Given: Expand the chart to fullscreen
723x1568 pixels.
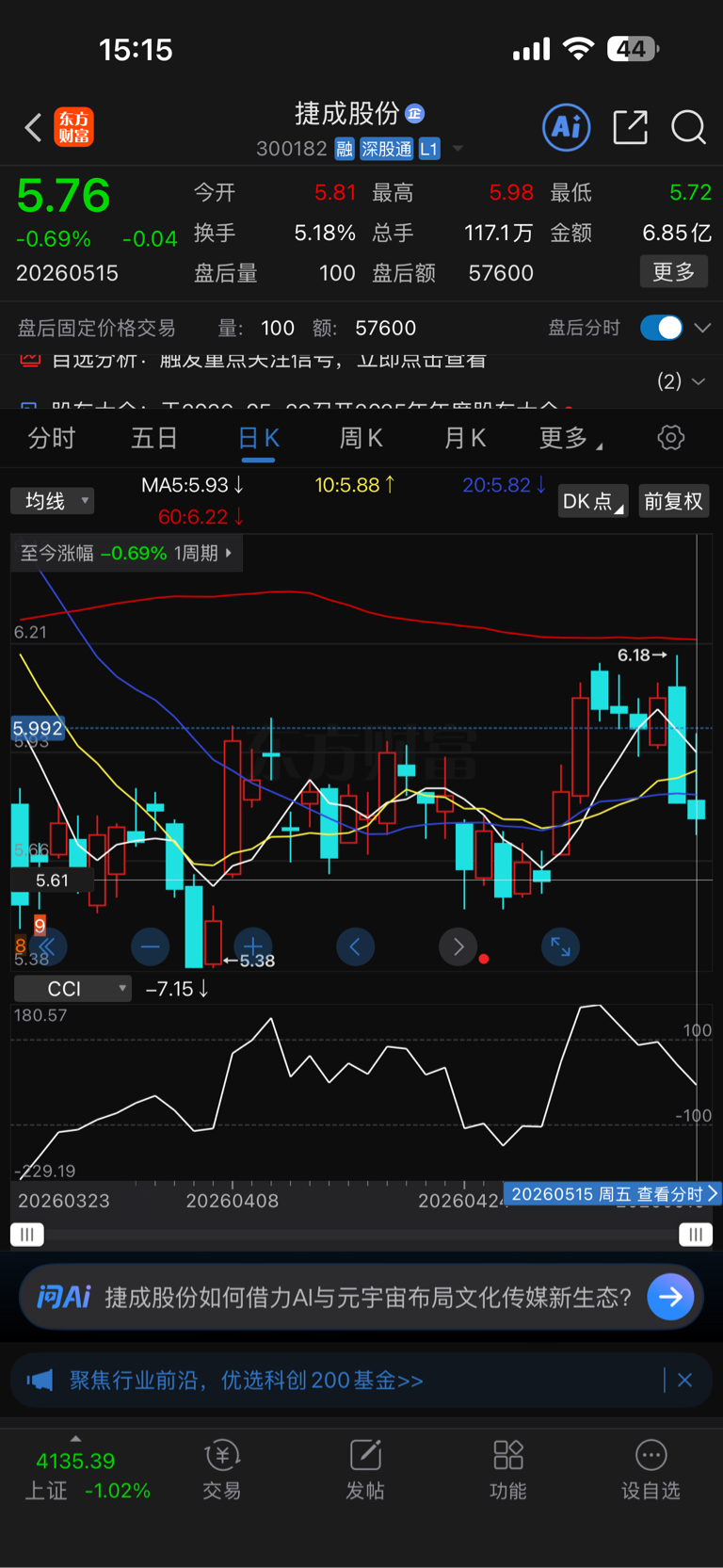Looking at the screenshot, I should click(x=560, y=946).
